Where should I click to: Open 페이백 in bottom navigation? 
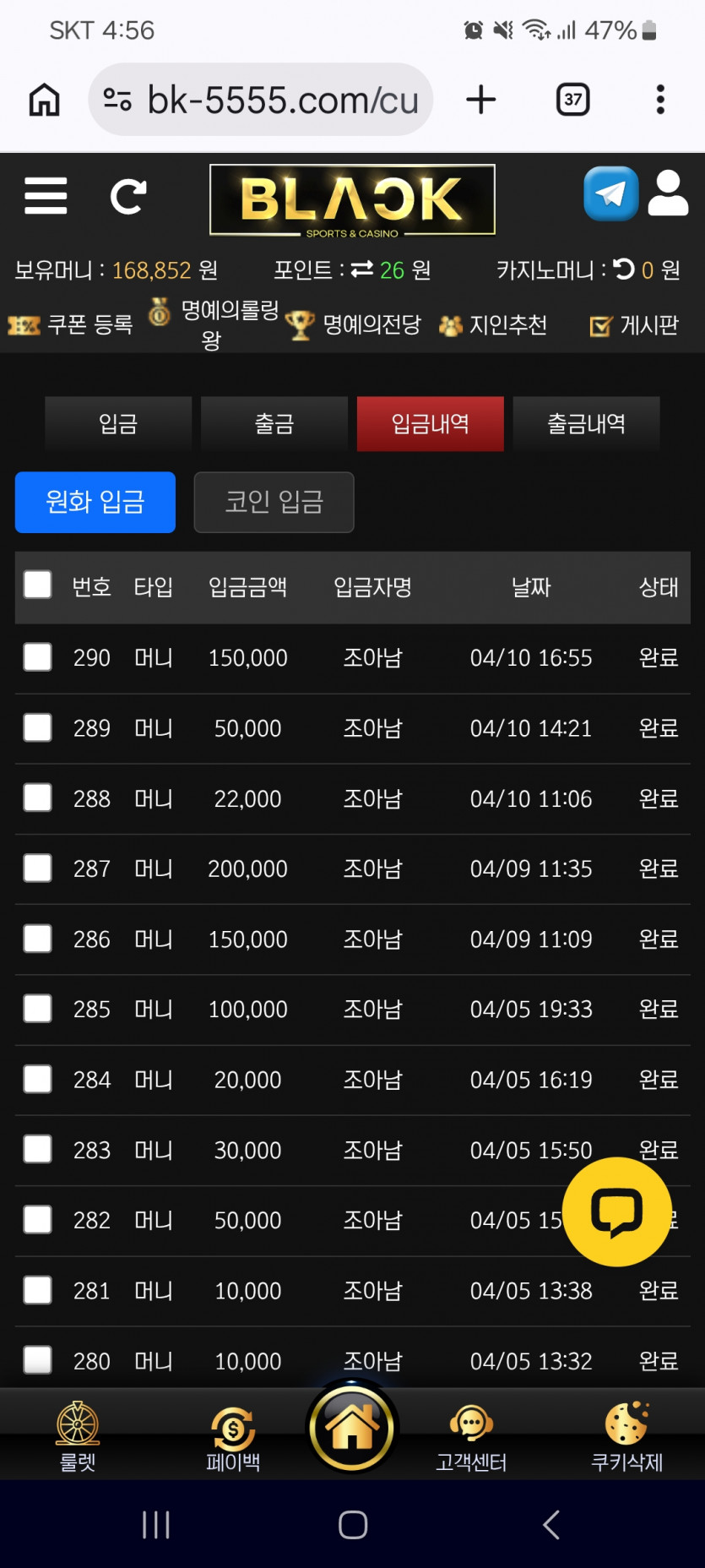[x=233, y=1437]
